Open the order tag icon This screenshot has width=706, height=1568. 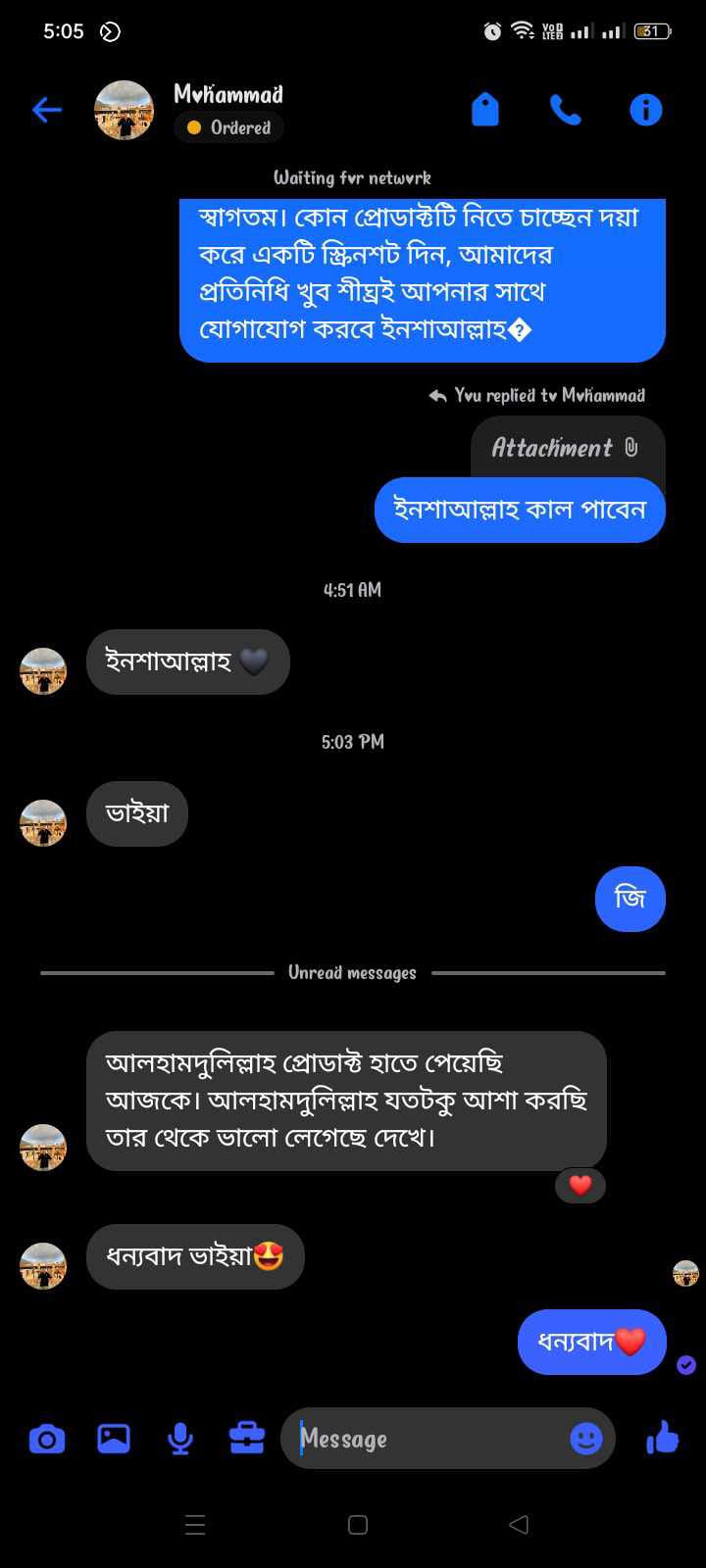(485, 110)
